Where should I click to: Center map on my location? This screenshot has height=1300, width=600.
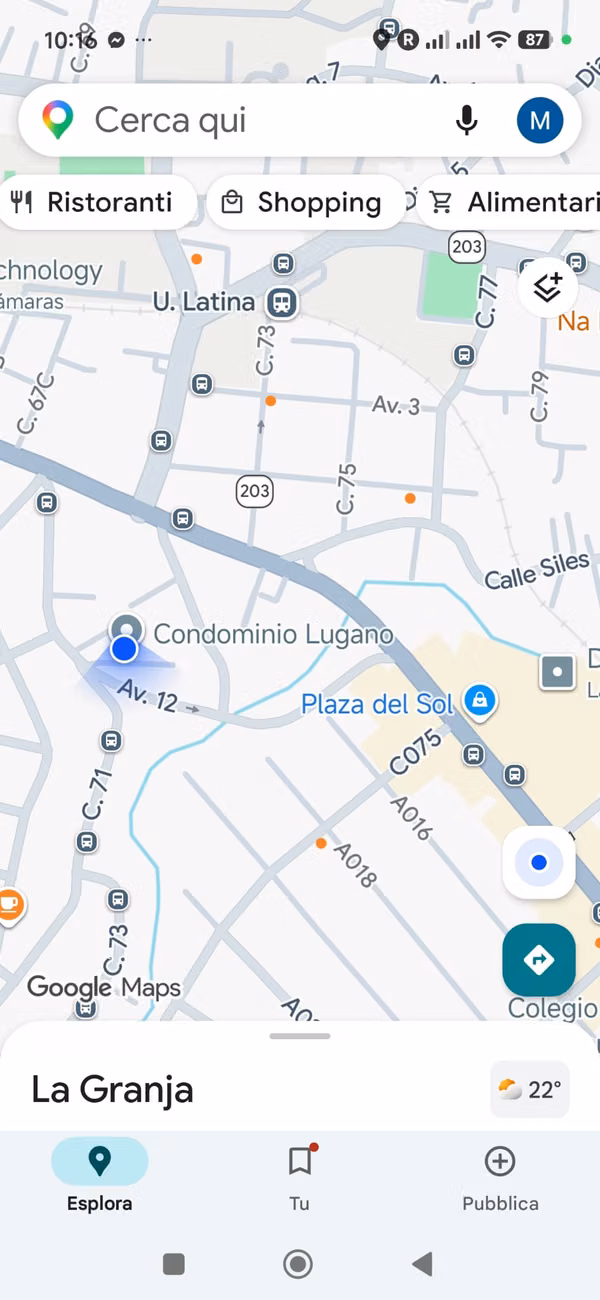point(539,862)
